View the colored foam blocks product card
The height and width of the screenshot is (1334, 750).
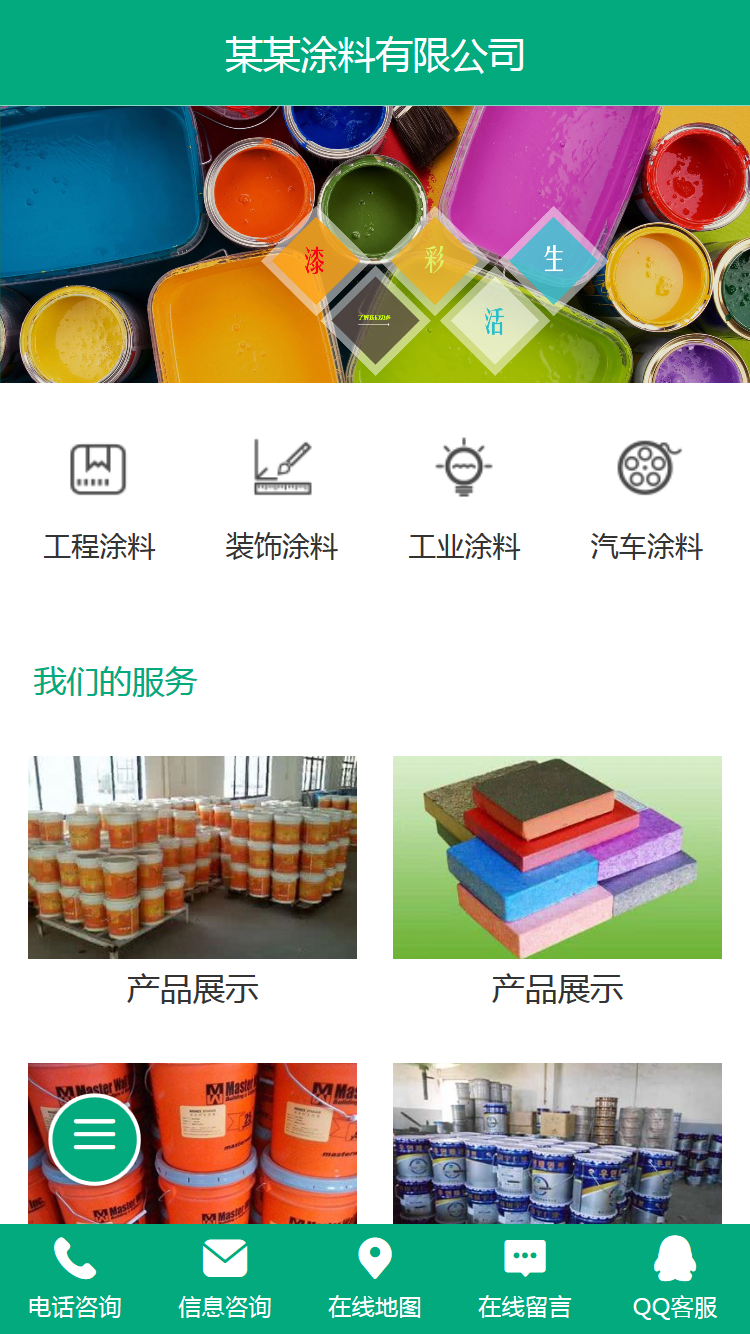(557, 857)
